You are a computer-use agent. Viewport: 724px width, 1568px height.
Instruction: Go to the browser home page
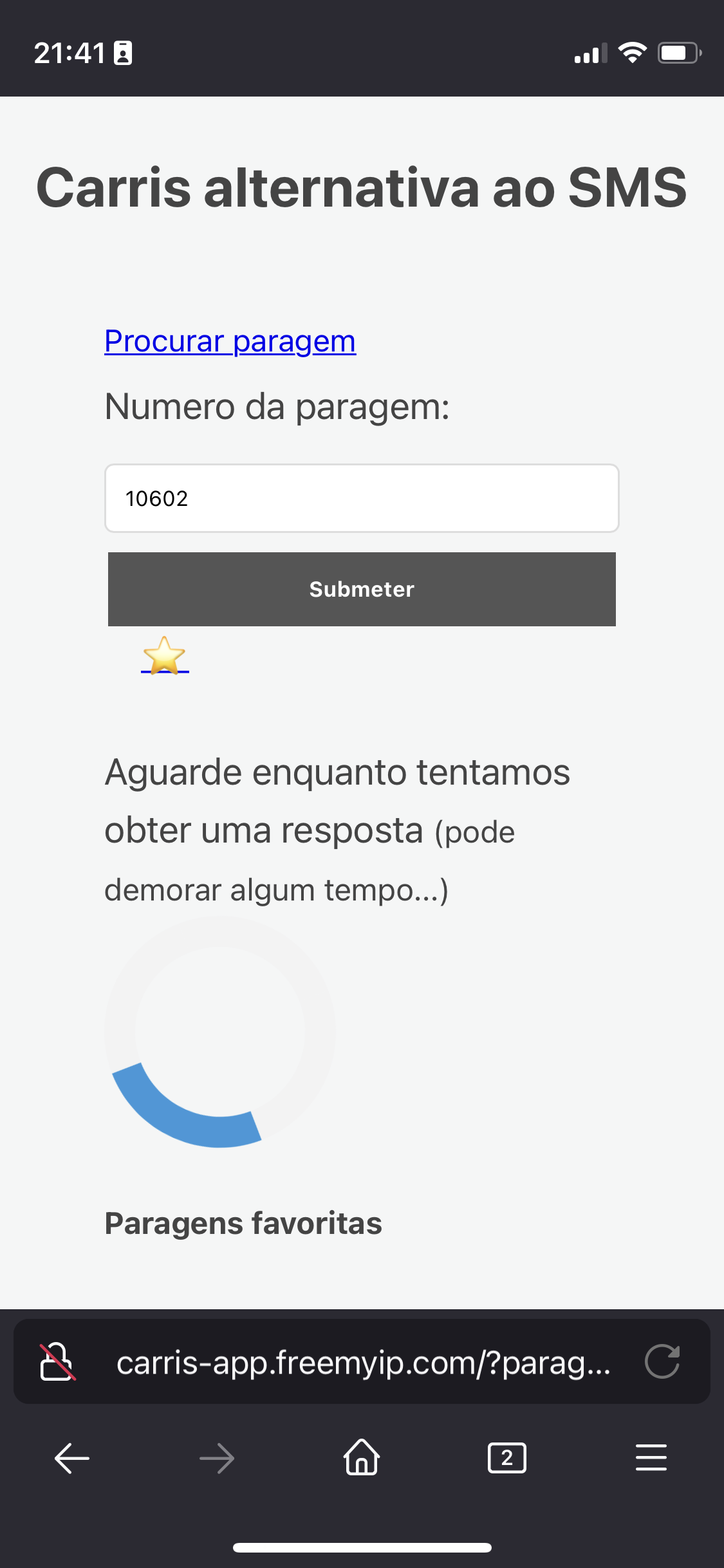click(x=362, y=1457)
